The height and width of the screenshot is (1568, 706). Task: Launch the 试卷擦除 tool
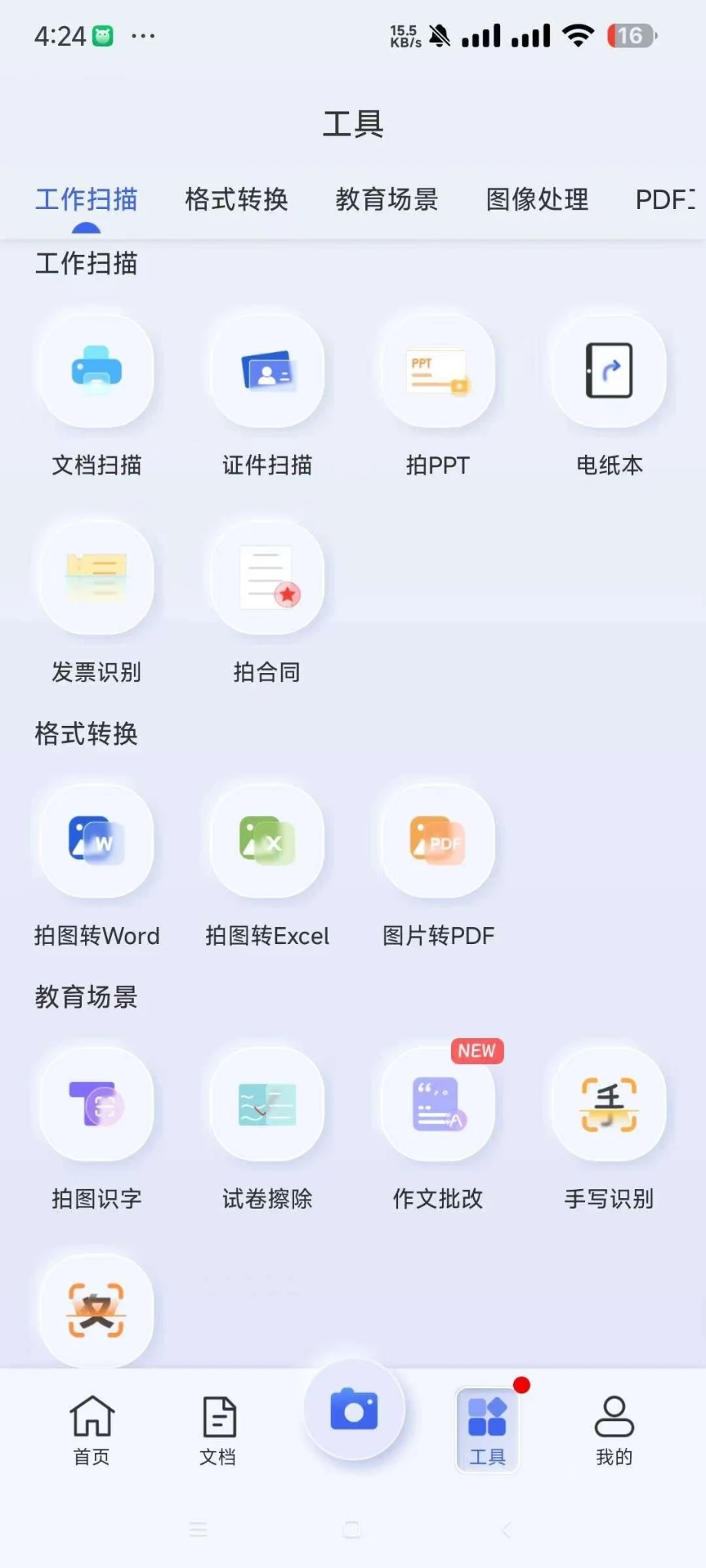tap(267, 1105)
